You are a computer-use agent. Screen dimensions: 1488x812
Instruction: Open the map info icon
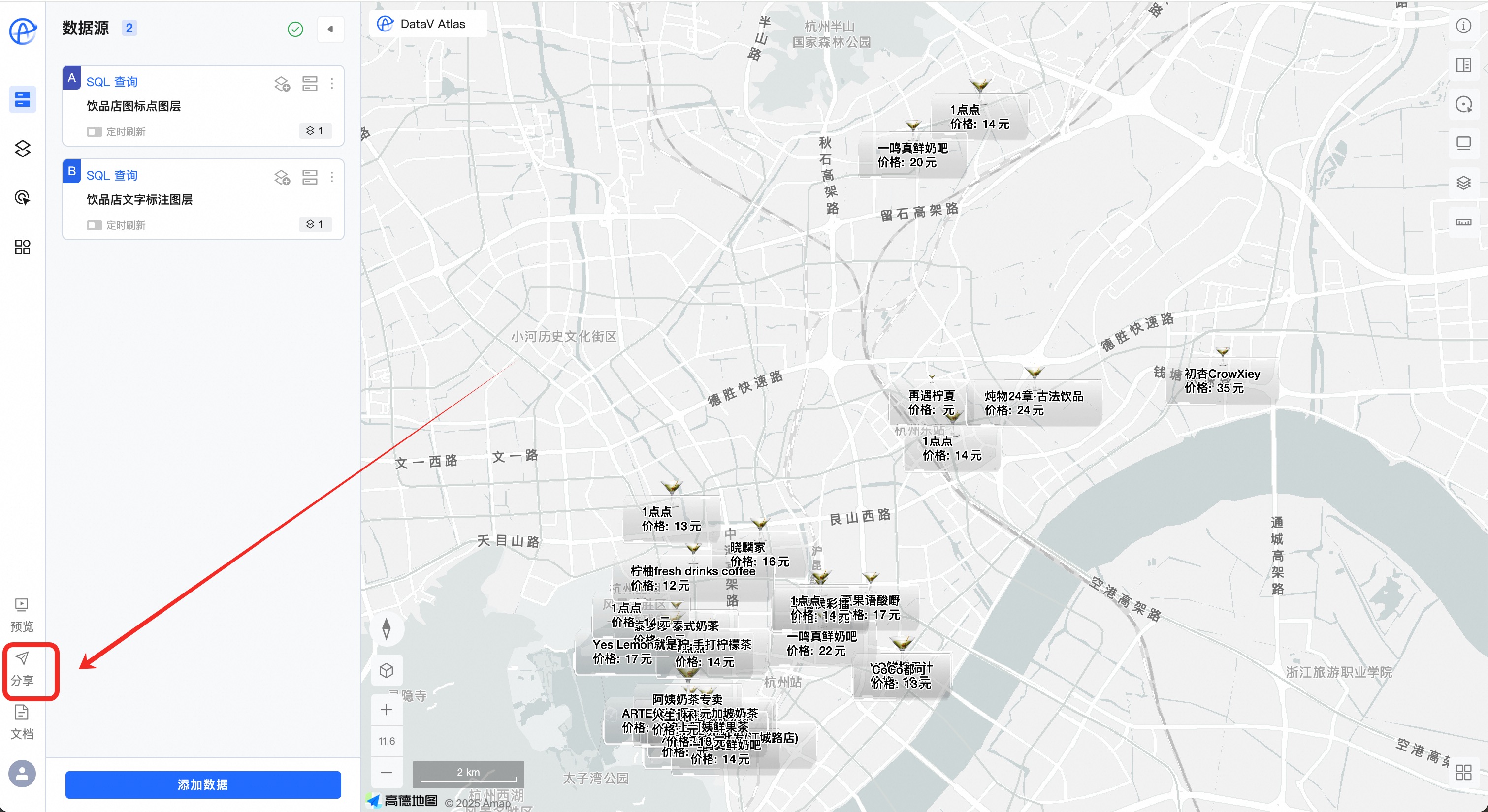pos(1463,26)
